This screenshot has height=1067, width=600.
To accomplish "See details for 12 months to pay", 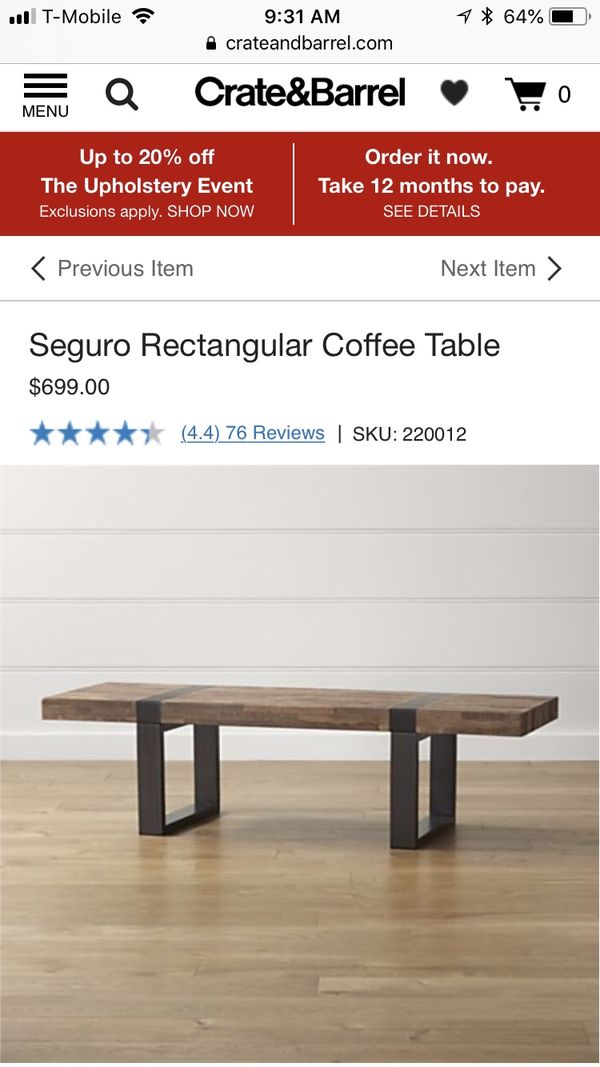I will pos(431,184).
